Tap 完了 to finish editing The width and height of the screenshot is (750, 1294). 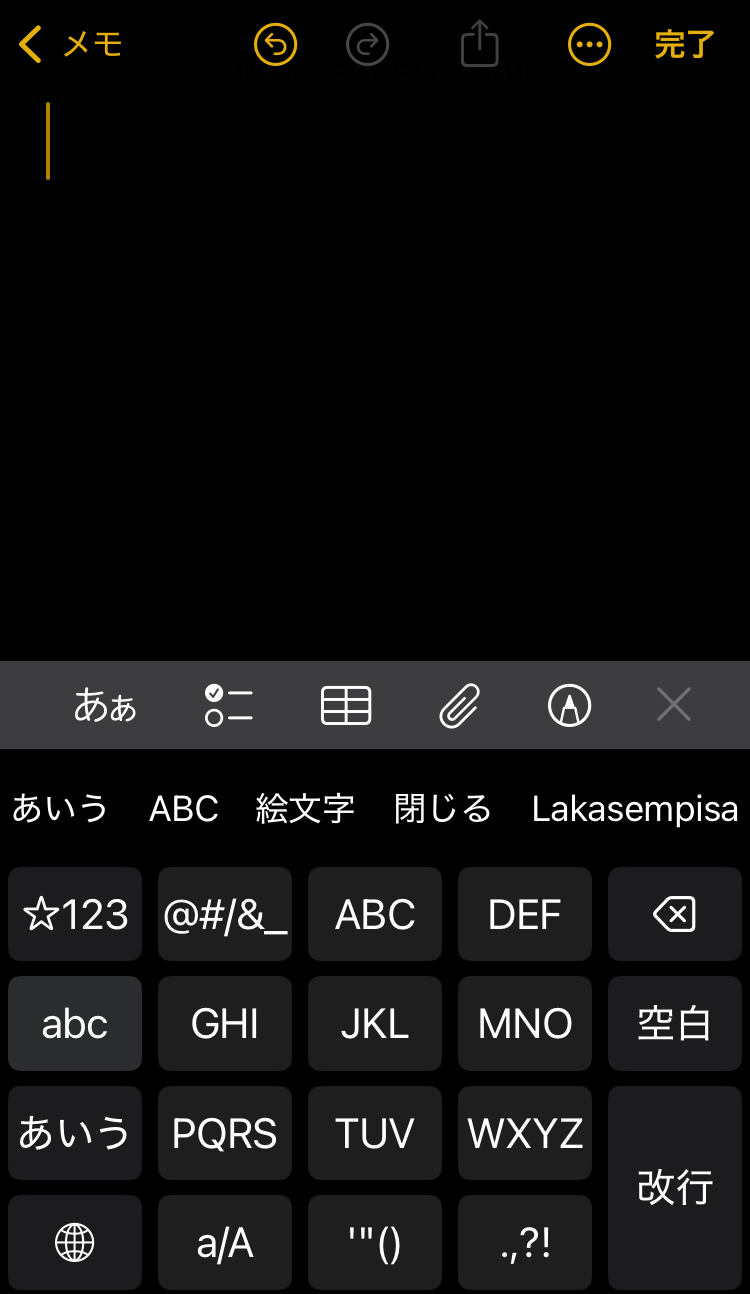pyautogui.click(x=684, y=45)
